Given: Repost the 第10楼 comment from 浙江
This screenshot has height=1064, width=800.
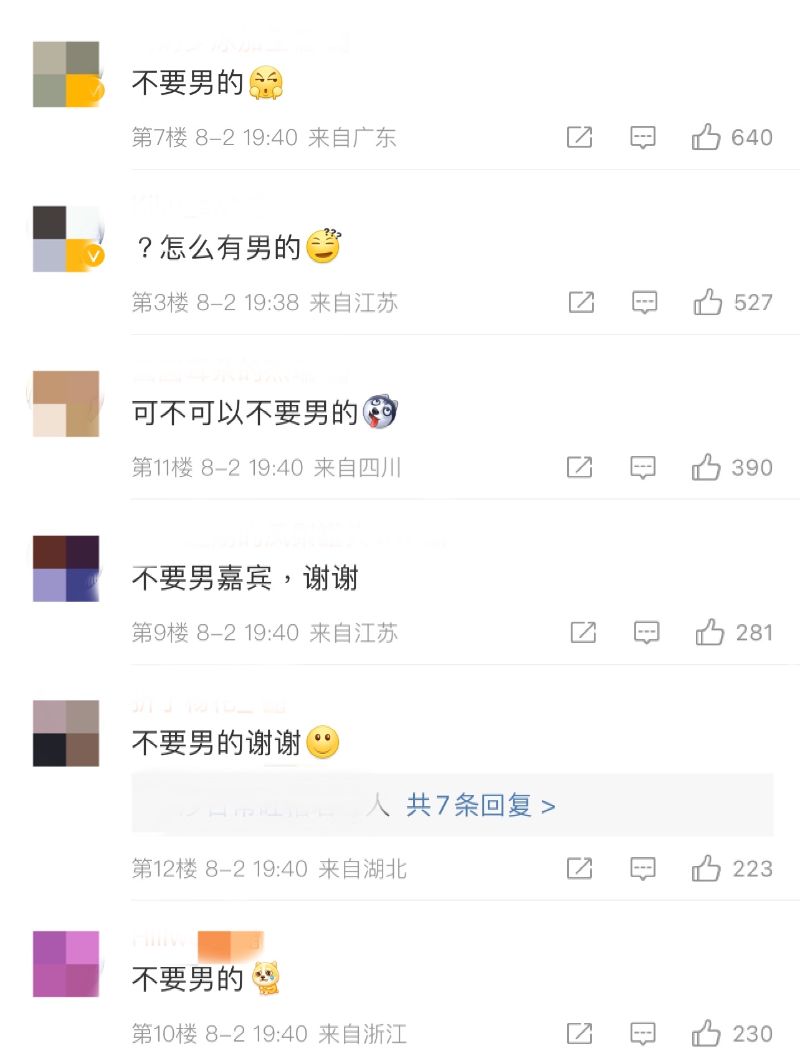Looking at the screenshot, I should [579, 1033].
